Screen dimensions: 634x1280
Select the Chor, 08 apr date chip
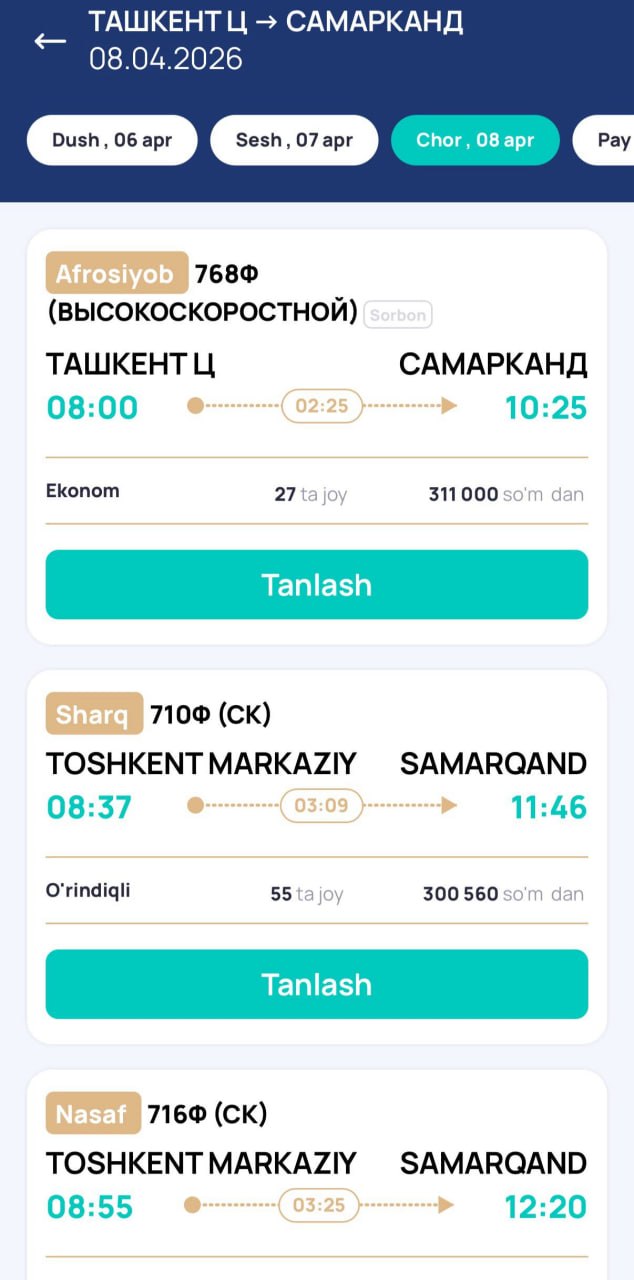475,140
